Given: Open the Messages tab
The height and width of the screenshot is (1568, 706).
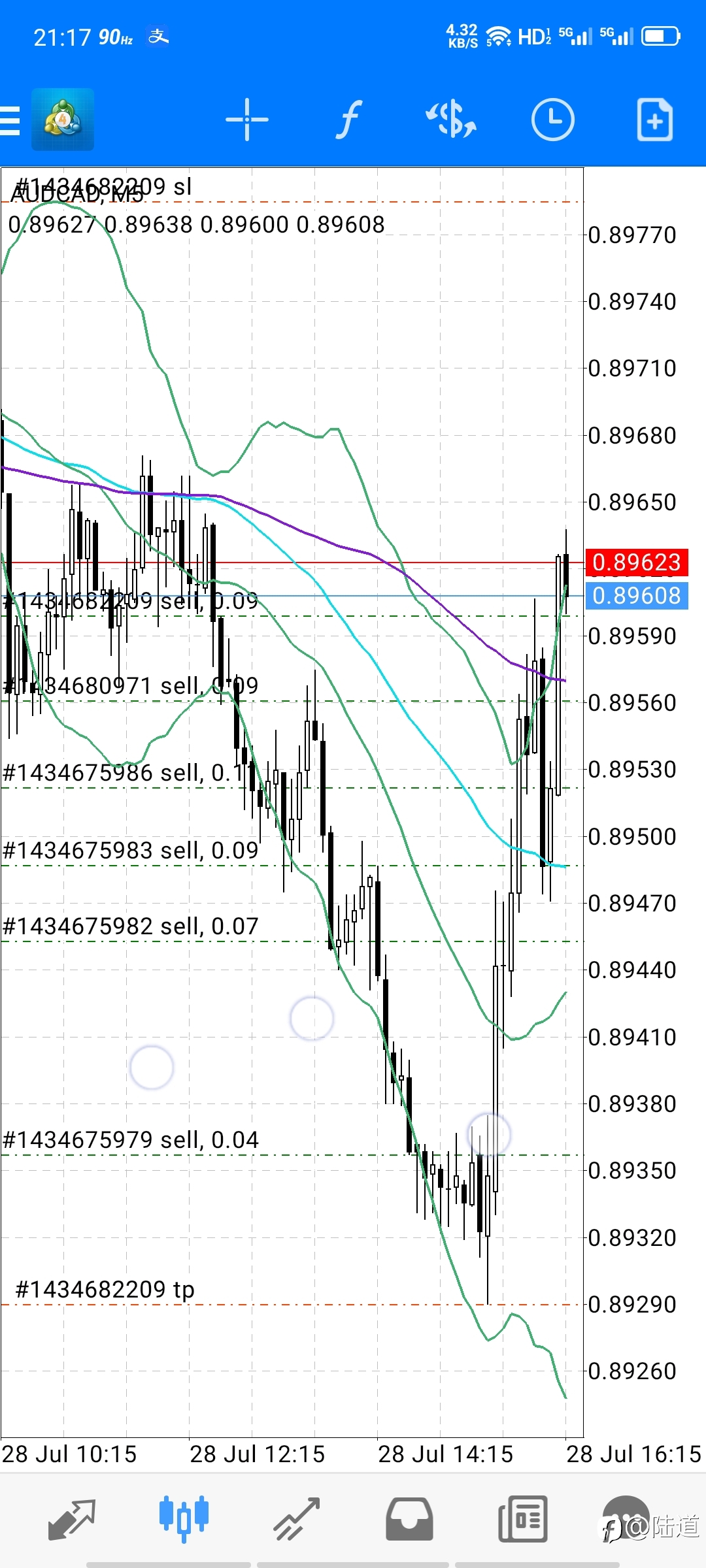Looking at the screenshot, I should pos(626,1520).
